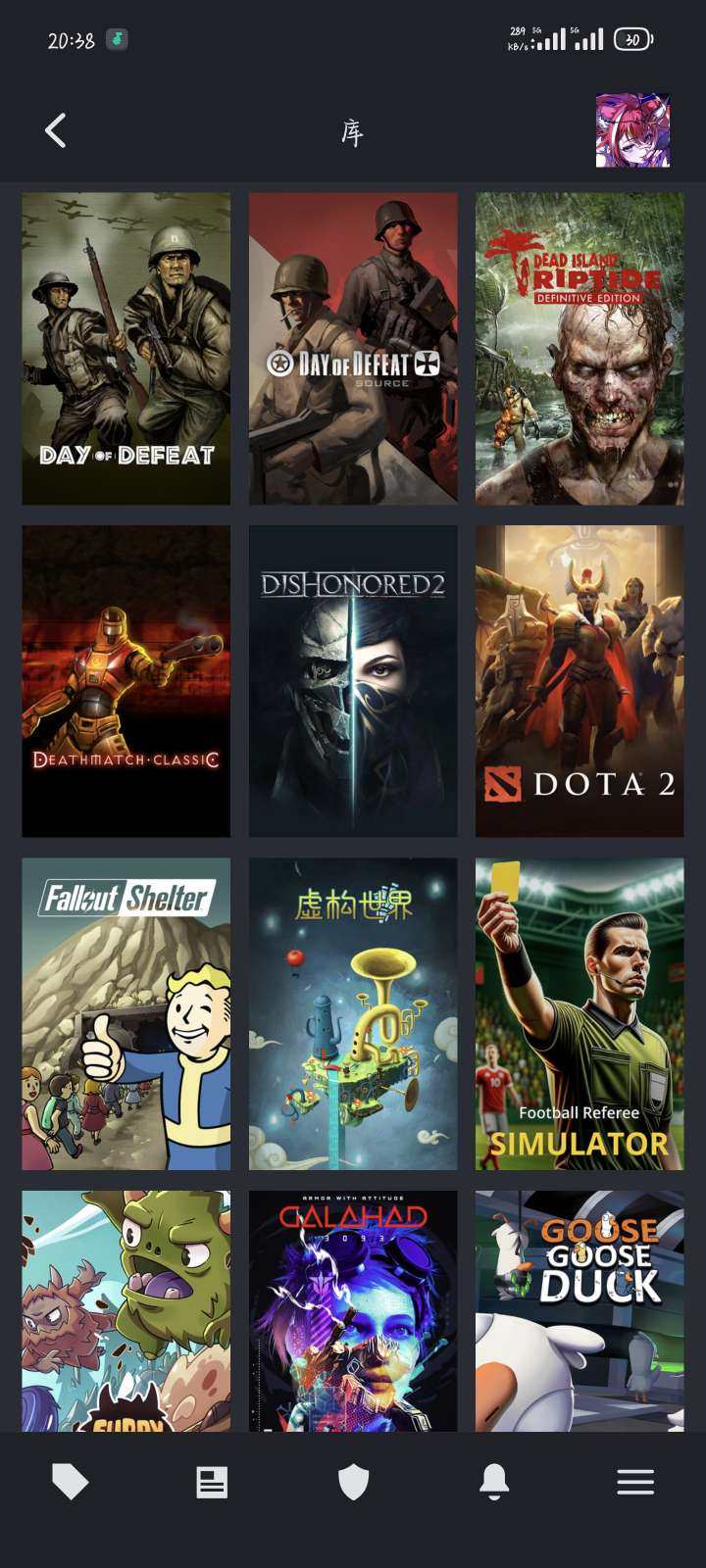Image resolution: width=706 pixels, height=1568 pixels.
Task: Open Dead Island Riptide Definitive Edition
Action: [580, 348]
